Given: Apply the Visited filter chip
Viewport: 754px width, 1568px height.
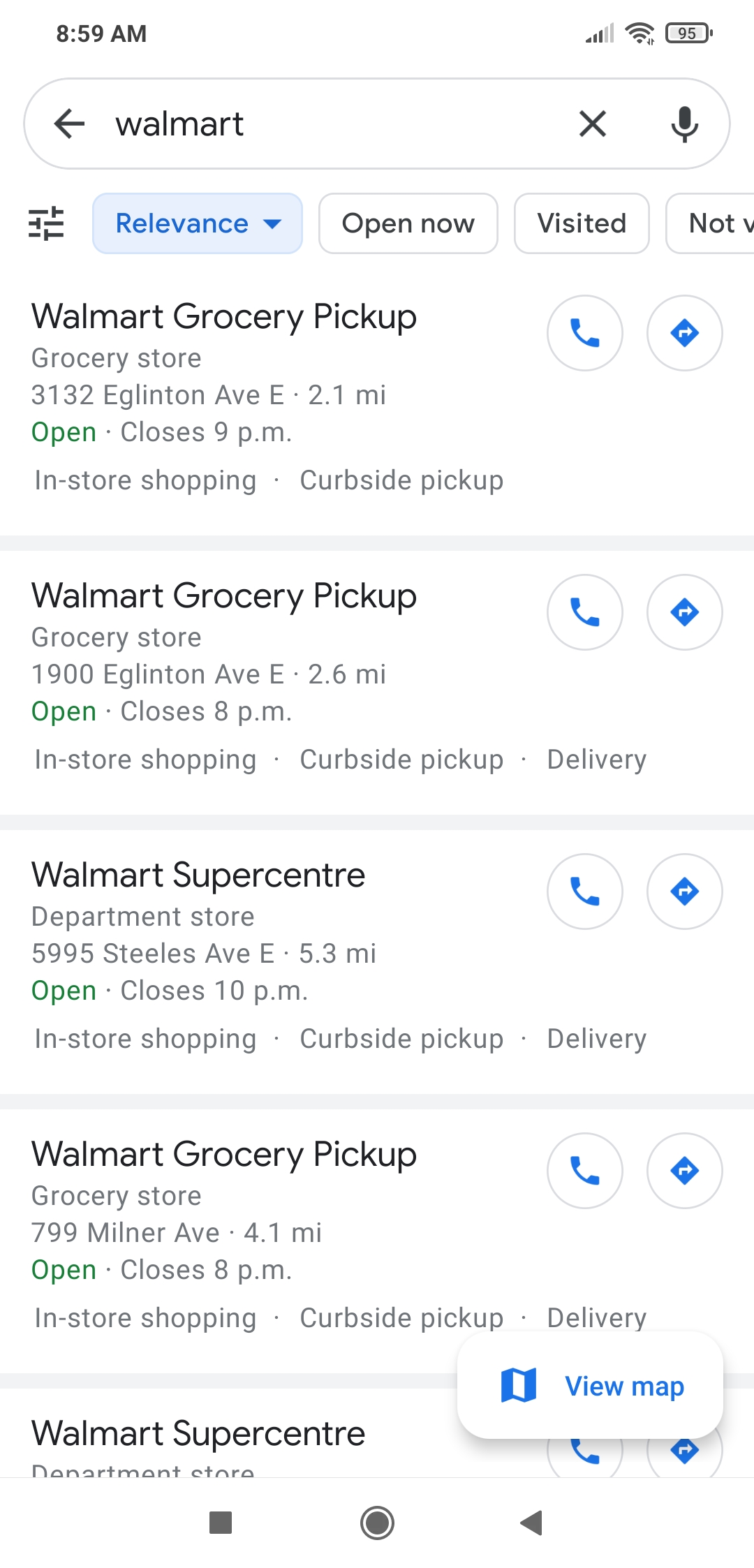Looking at the screenshot, I should 582,223.
